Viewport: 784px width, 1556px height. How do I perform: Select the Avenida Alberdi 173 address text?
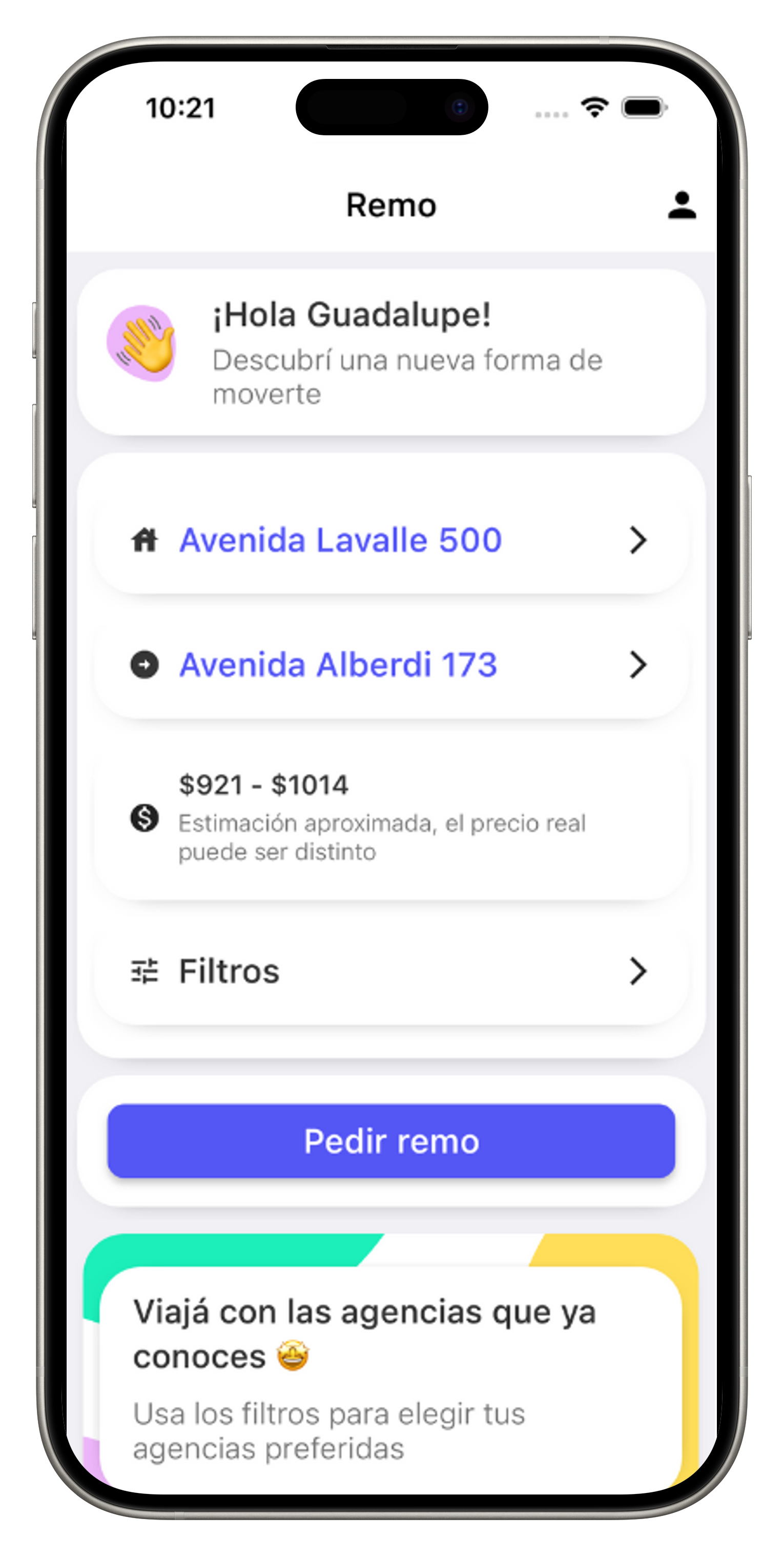click(338, 664)
